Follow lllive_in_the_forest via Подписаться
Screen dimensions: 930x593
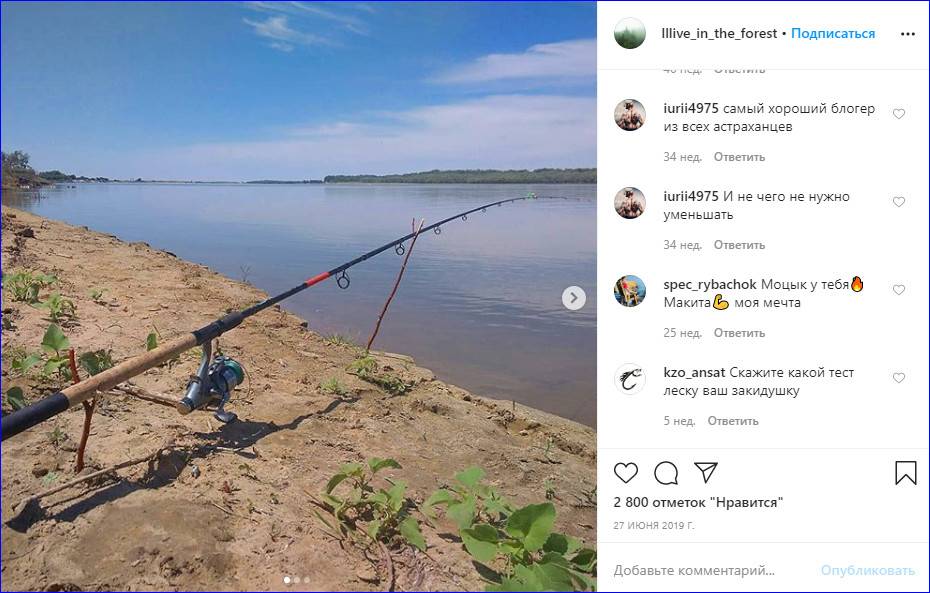pos(832,33)
